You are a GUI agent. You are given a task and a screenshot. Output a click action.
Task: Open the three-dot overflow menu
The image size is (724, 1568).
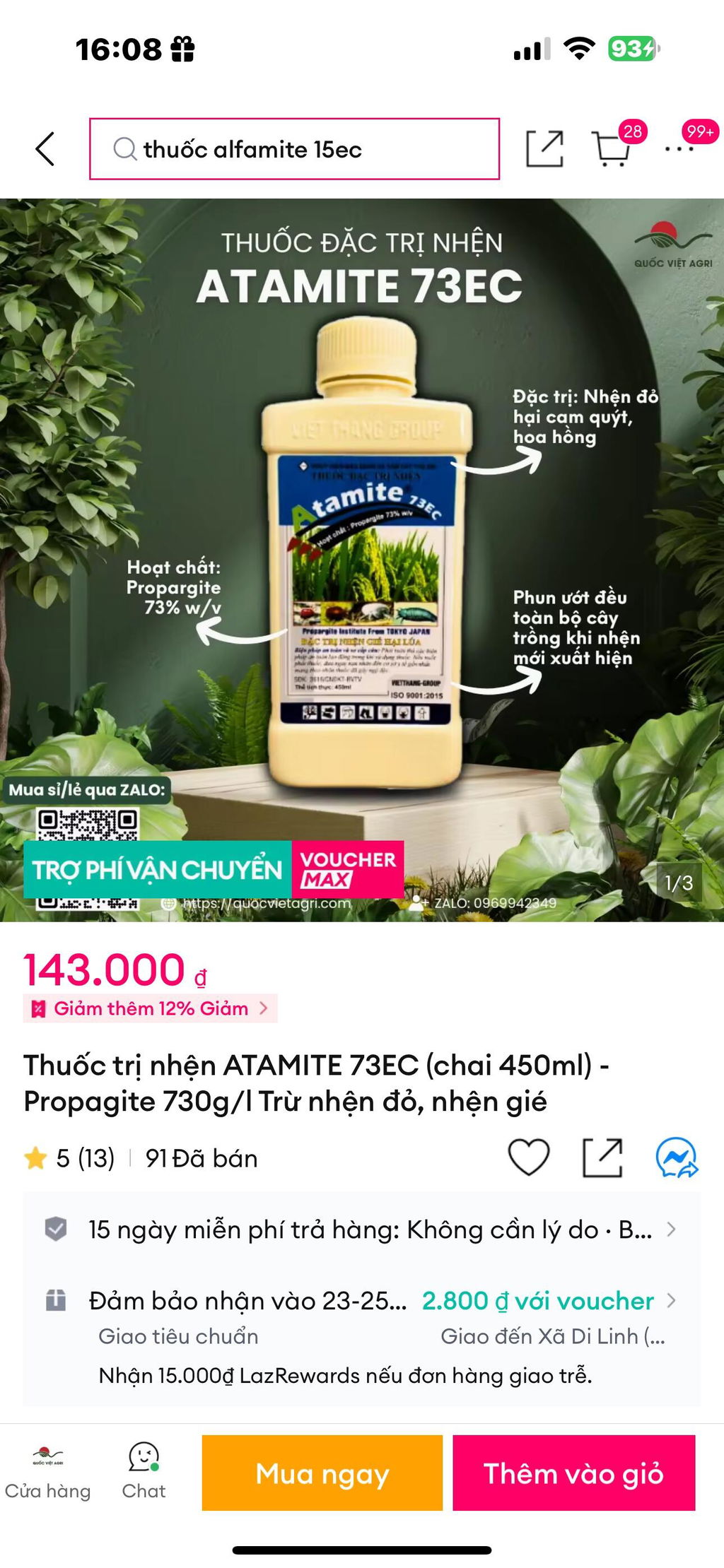point(679,149)
